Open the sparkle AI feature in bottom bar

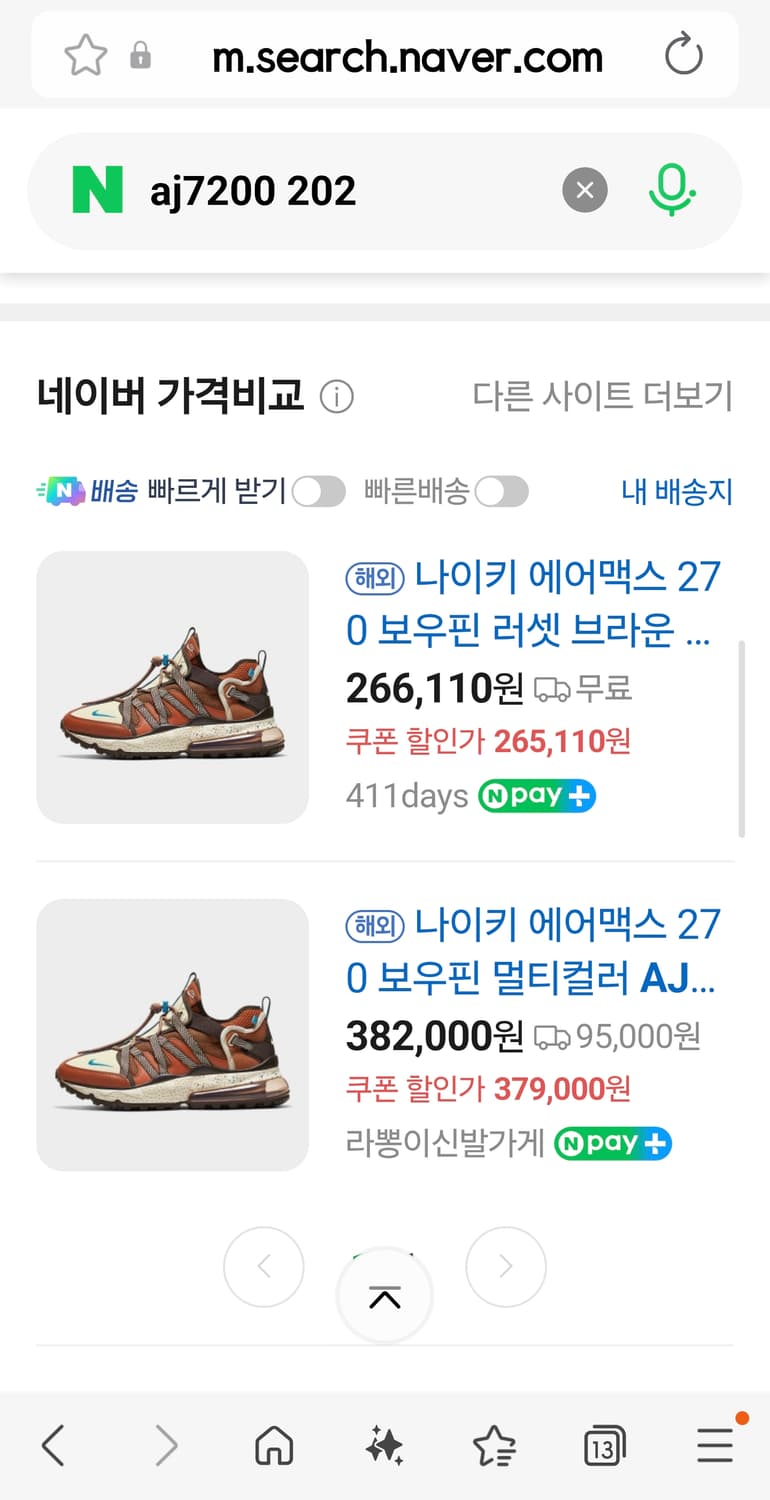tap(384, 1444)
